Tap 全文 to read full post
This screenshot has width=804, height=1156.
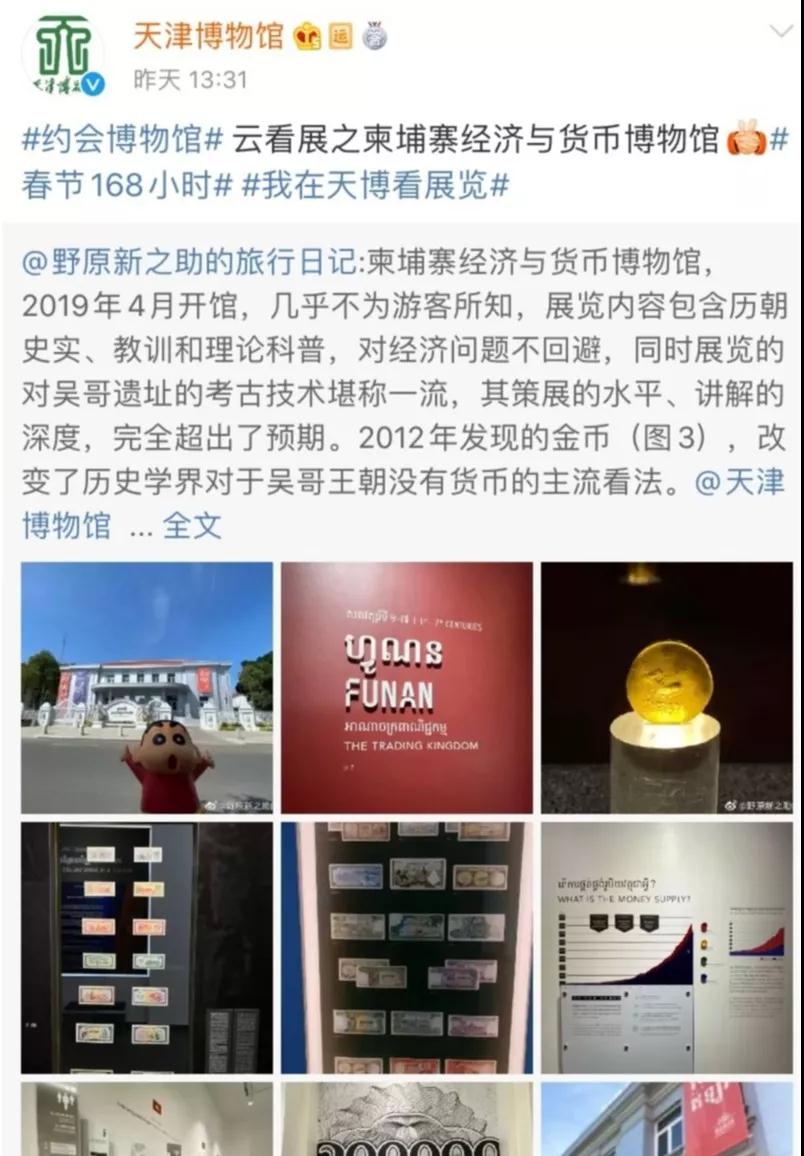192,525
